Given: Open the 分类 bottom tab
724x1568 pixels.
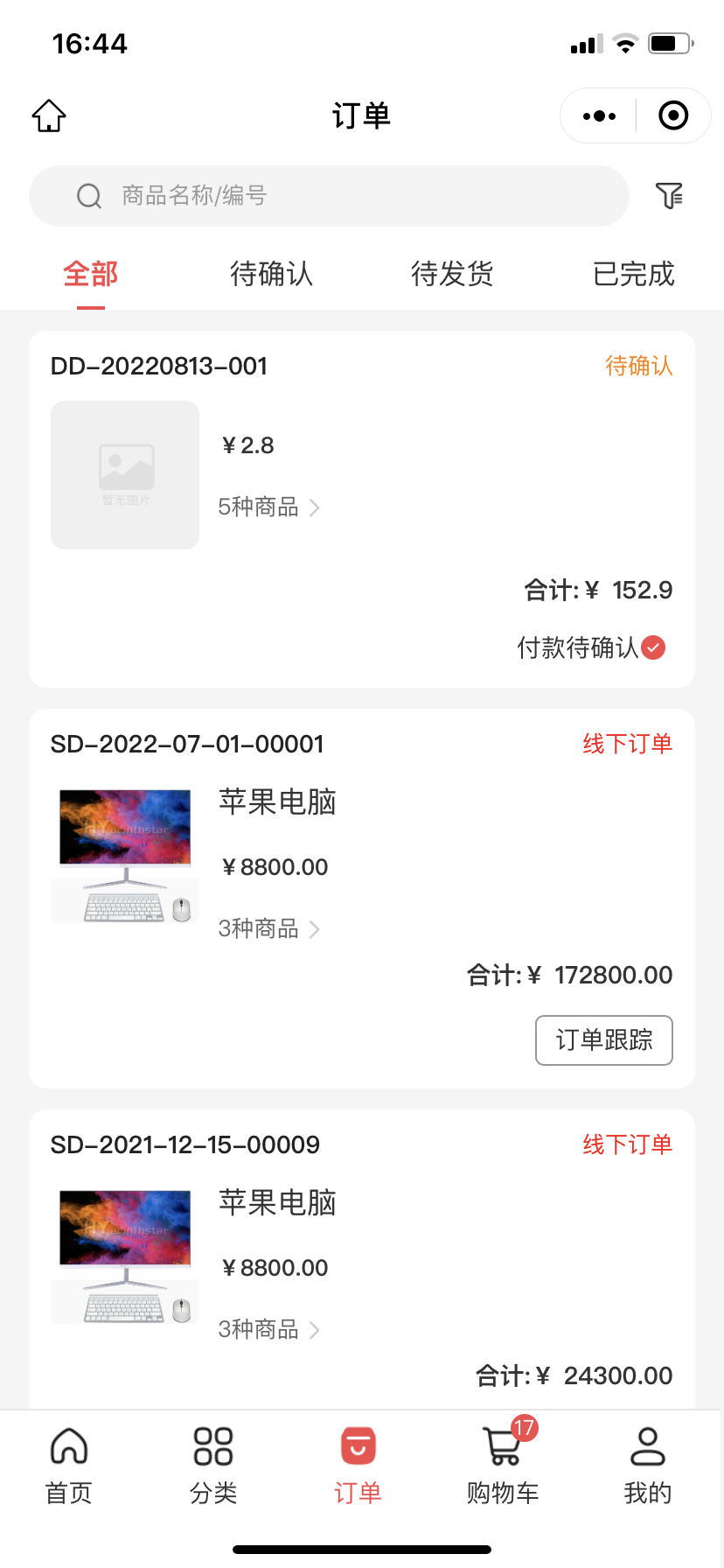Looking at the screenshot, I should 213,1465.
